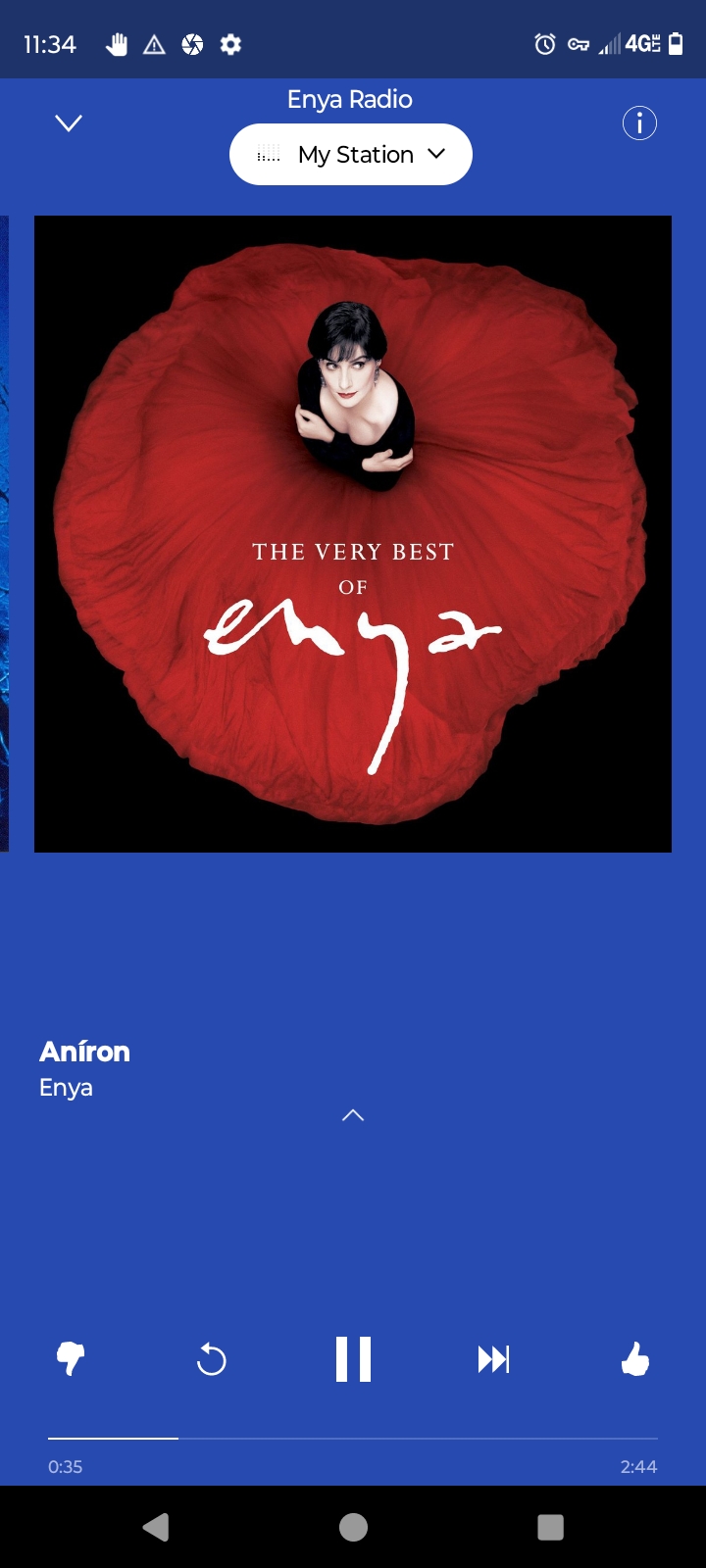Screen dimensions: 706x1568
Task: Open the My Station mode dropdown
Action: [351, 154]
